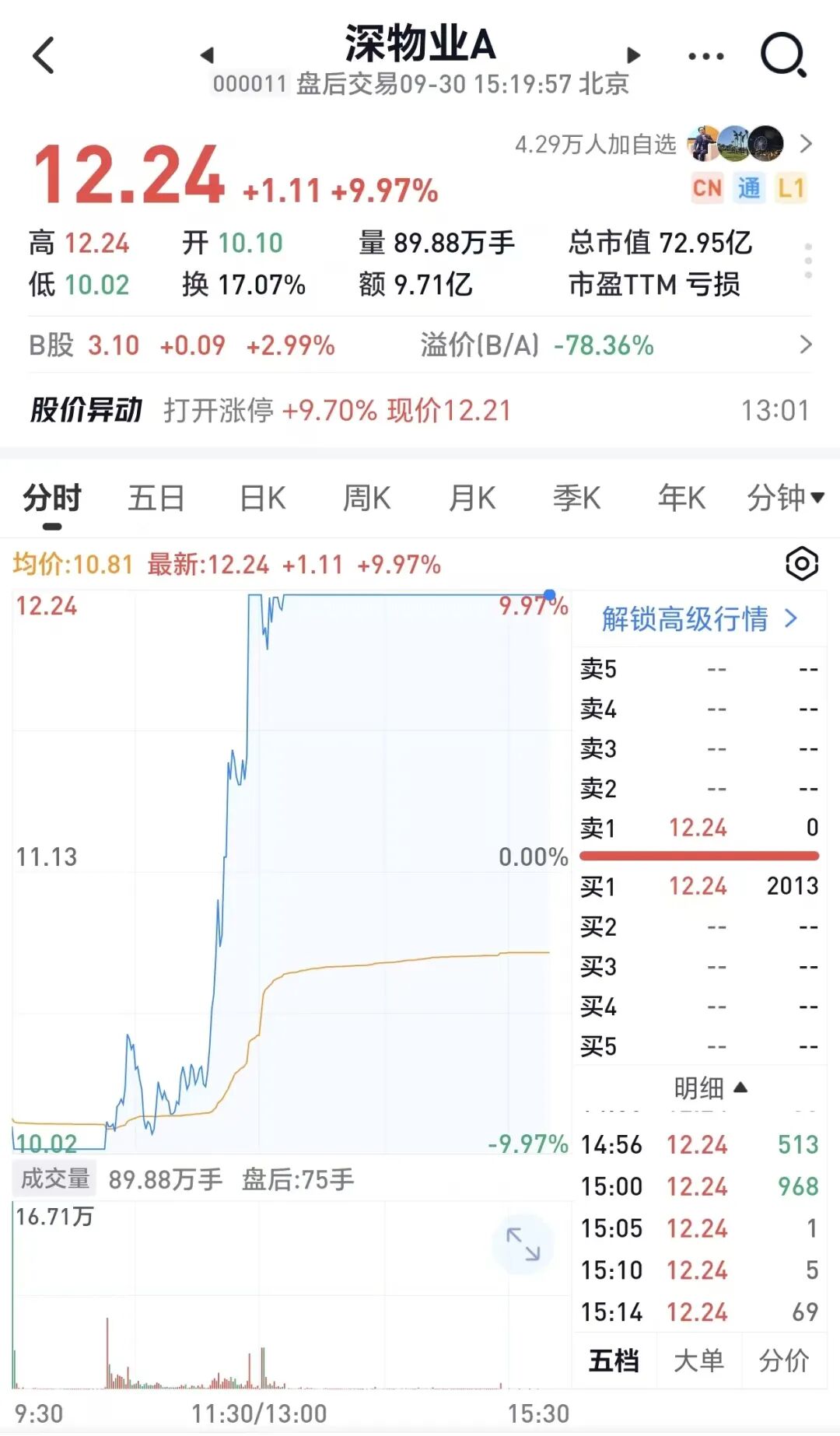Show the 季K chart

click(577, 498)
